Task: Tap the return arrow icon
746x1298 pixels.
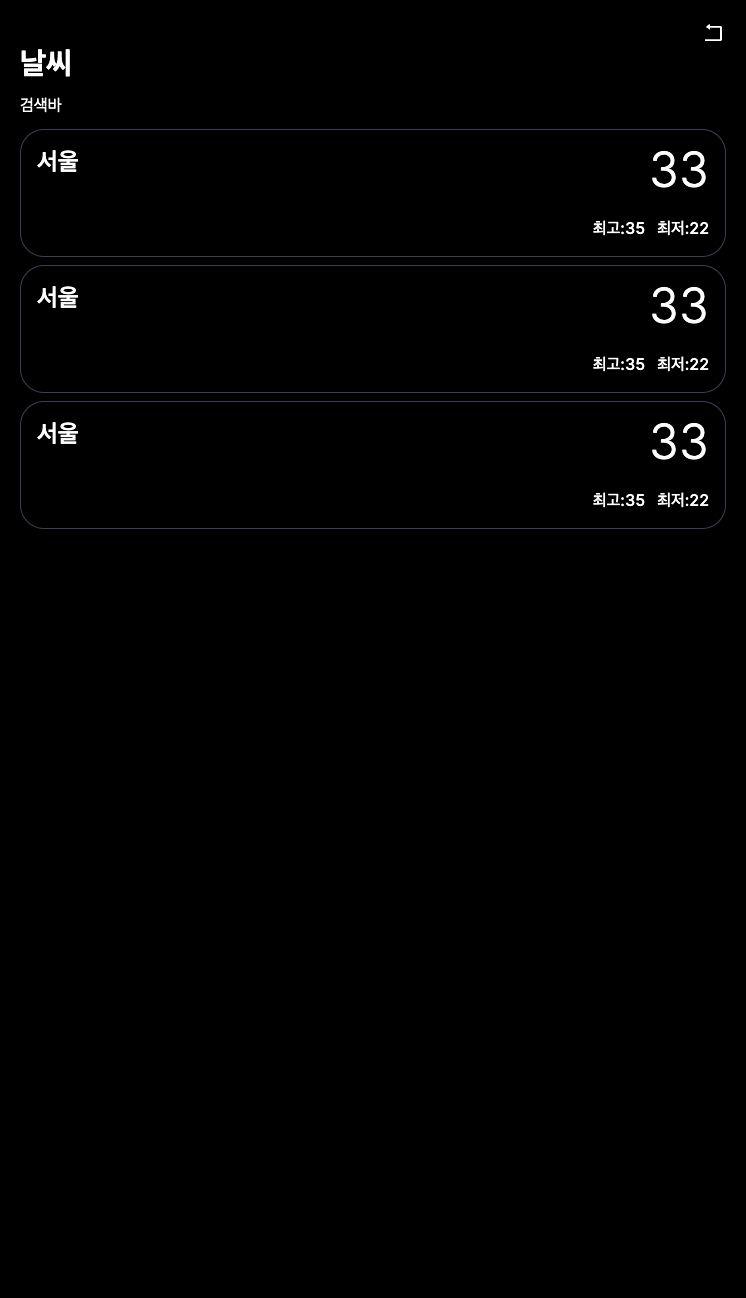Action: click(713, 33)
